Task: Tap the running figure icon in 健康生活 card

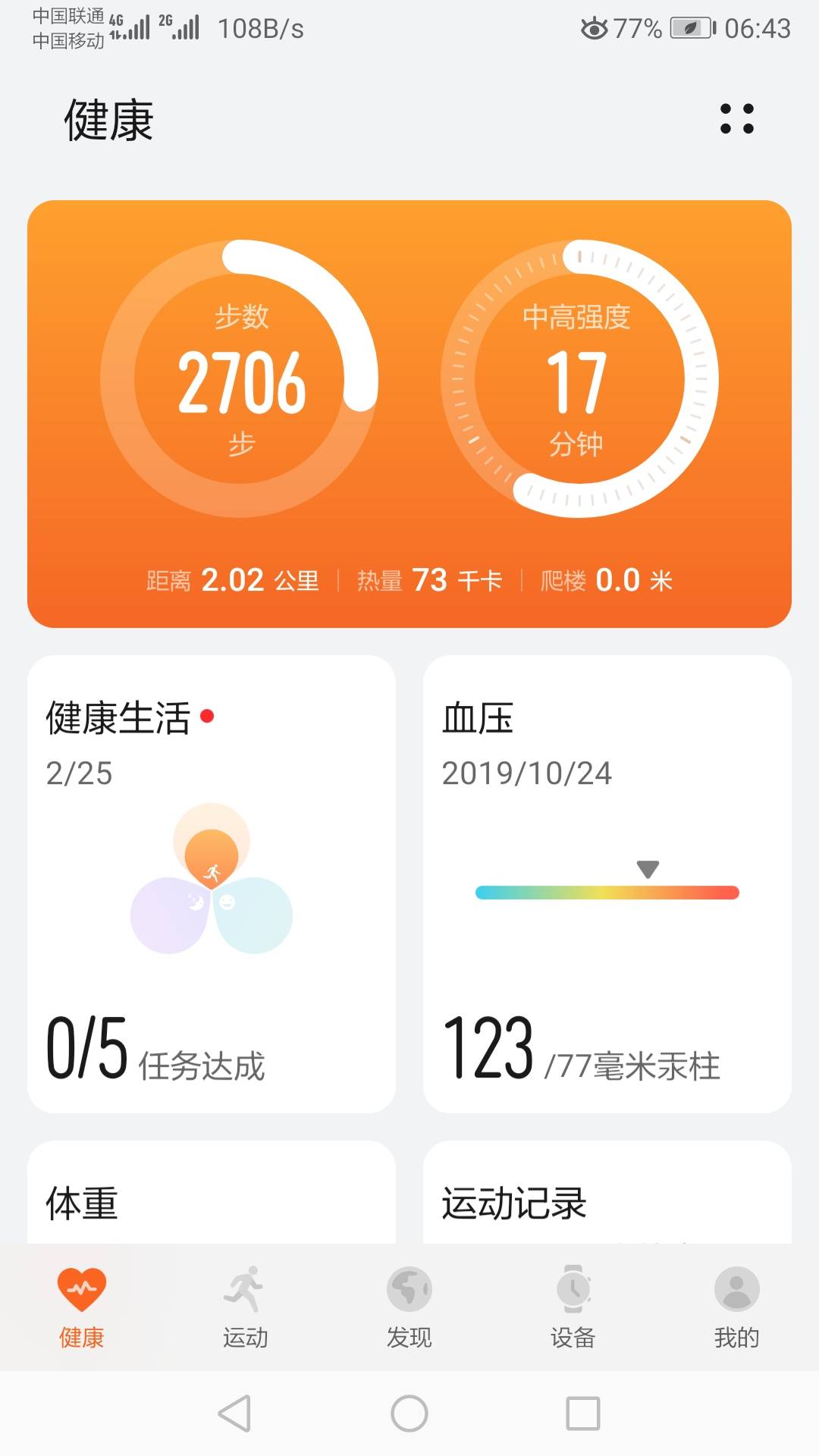Action: point(213,871)
